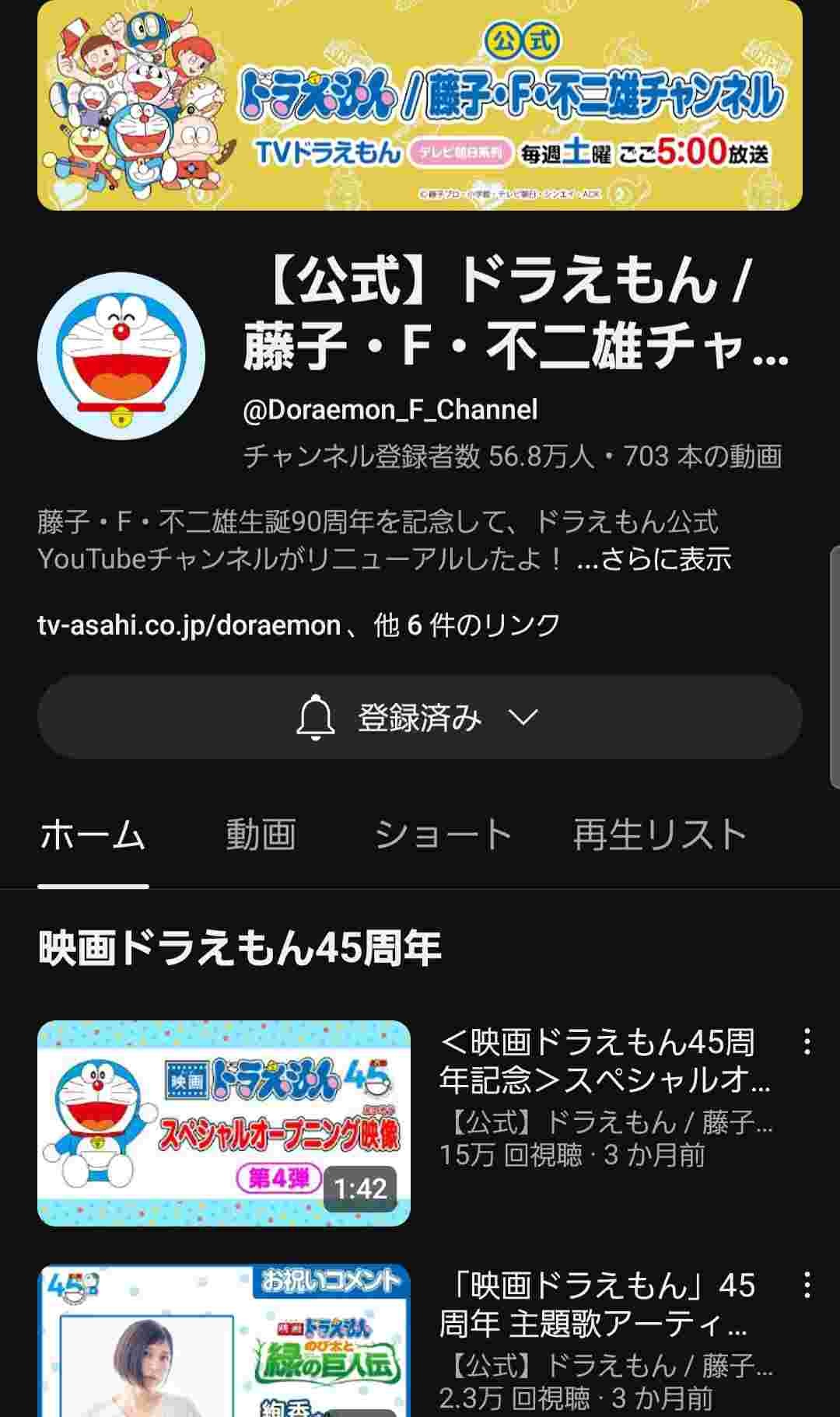Image resolution: width=840 pixels, height=1417 pixels.
Task: Select the ホーム tab
Action: (x=93, y=835)
